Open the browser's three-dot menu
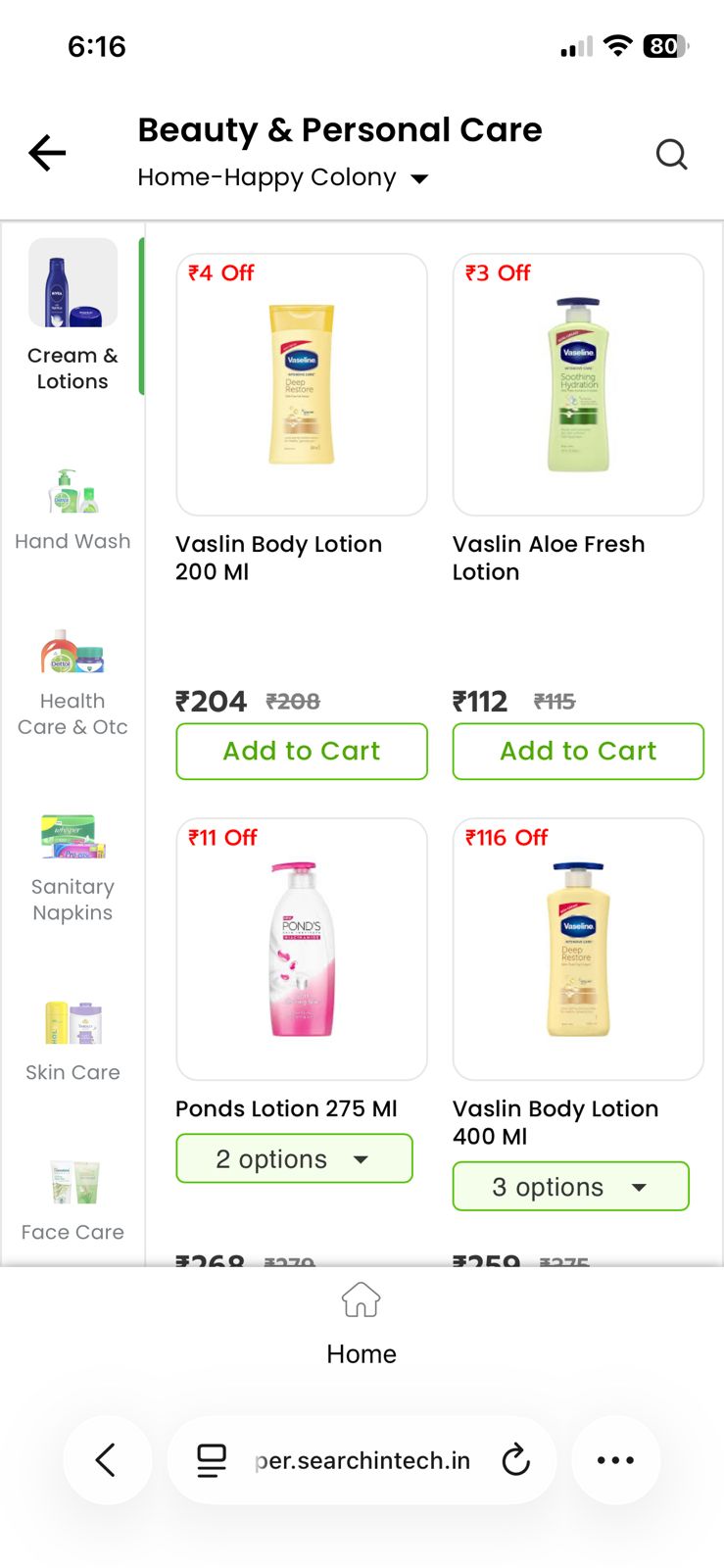Viewport: 724px width, 1568px height. coord(615,1460)
